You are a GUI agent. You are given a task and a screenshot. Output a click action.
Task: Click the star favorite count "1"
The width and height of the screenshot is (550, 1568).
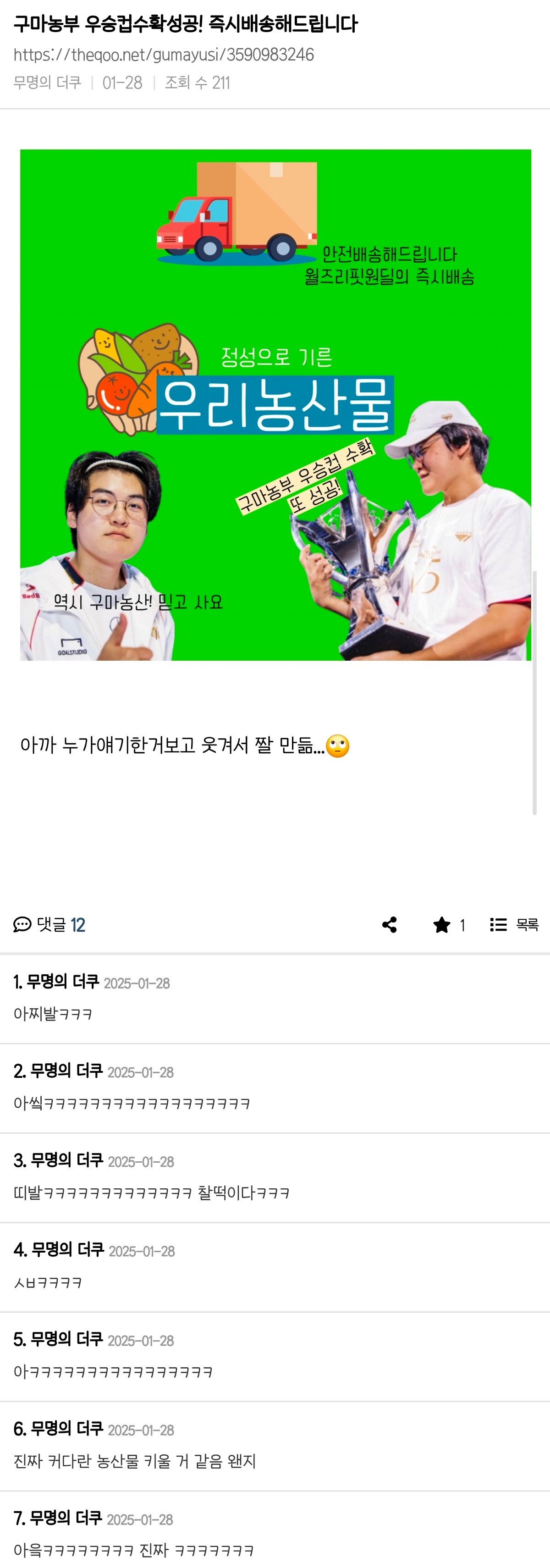click(463, 925)
